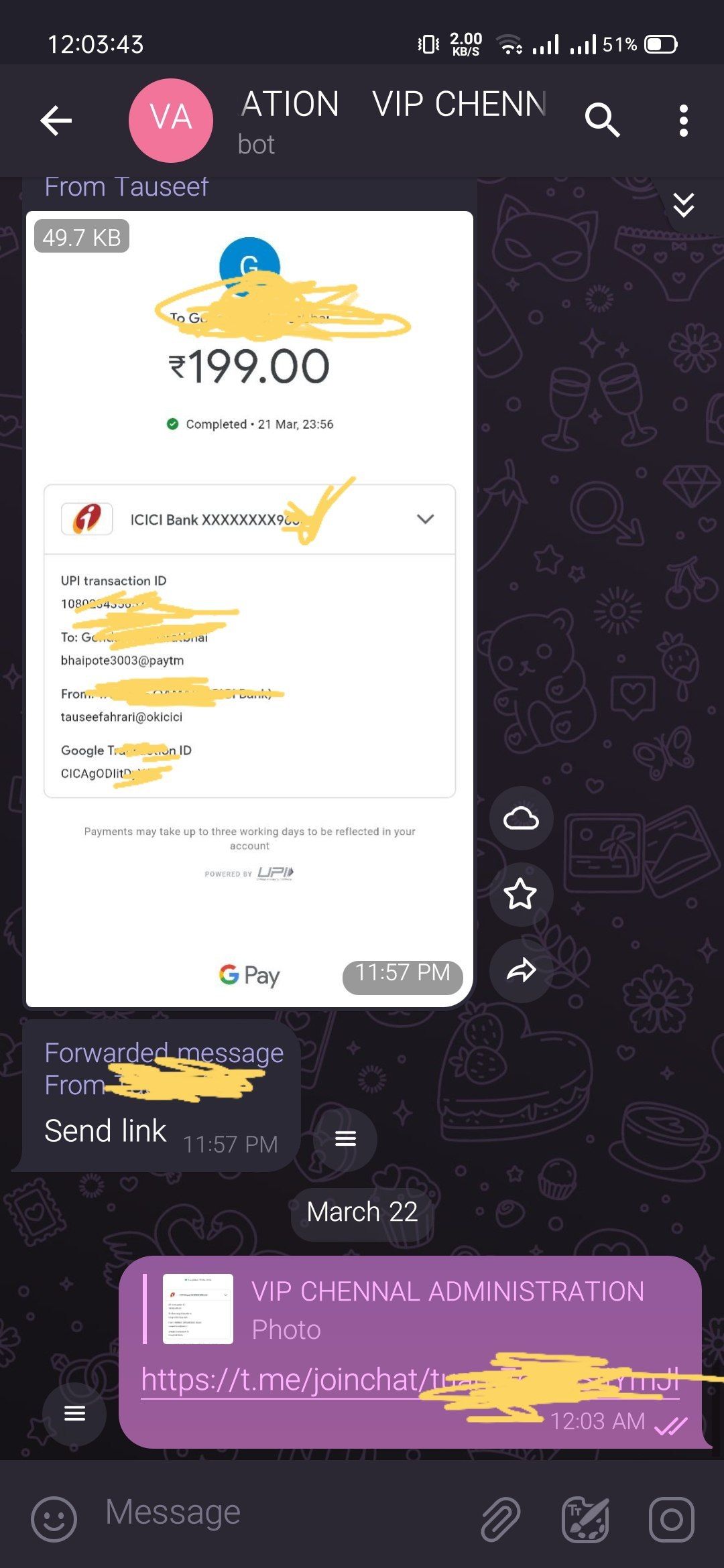This screenshot has width=724, height=1568.
Task: Attach a file to the message
Action: [x=501, y=1518]
